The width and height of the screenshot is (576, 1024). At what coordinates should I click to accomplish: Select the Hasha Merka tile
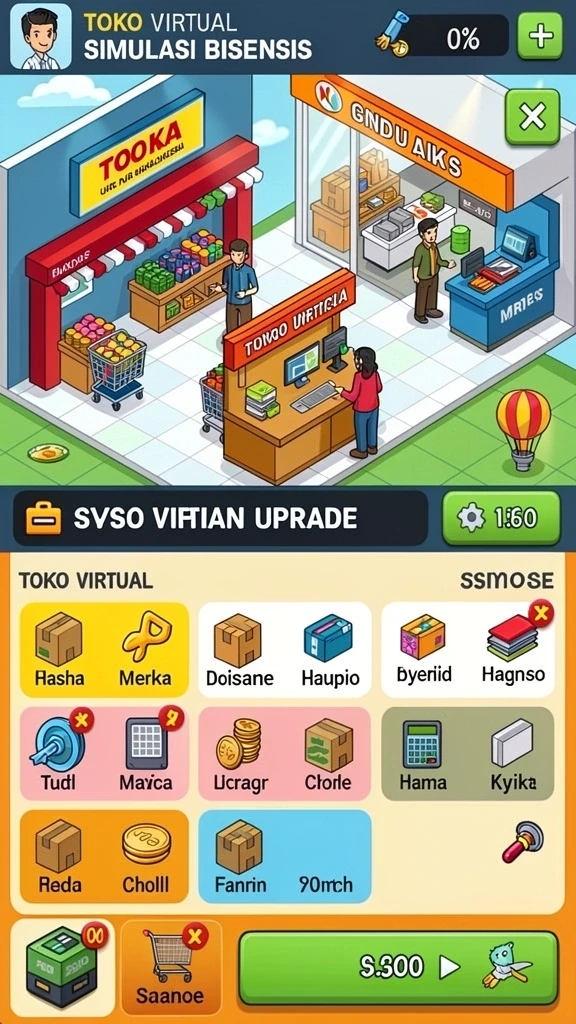104,650
